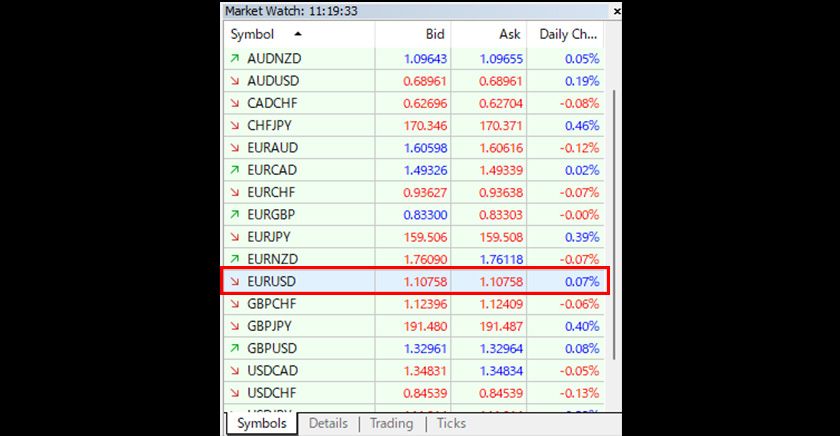
Task: Switch to the Trading tab
Action: coord(391,424)
